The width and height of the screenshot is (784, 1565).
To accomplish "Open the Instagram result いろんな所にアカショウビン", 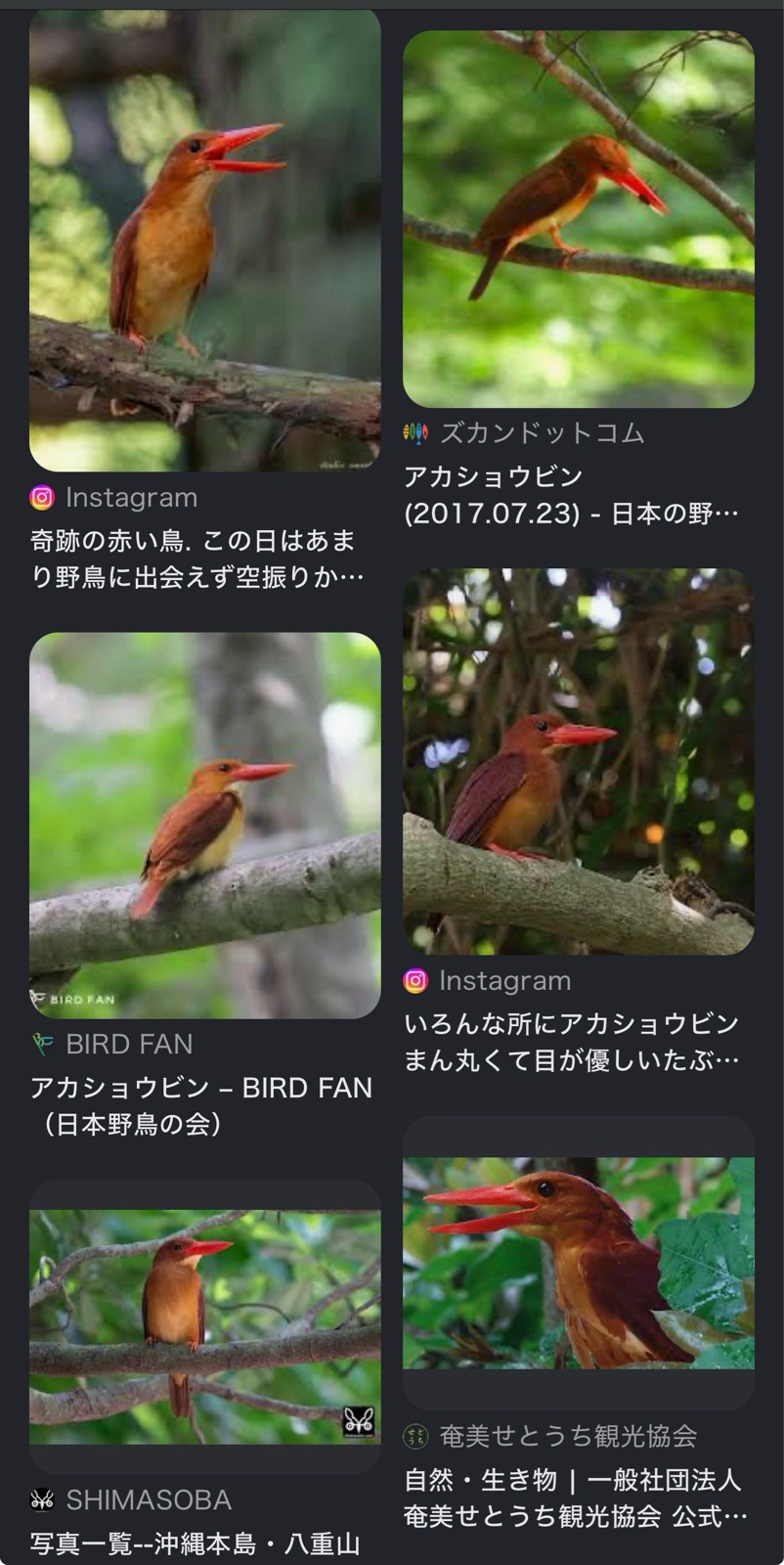I will tap(579, 762).
